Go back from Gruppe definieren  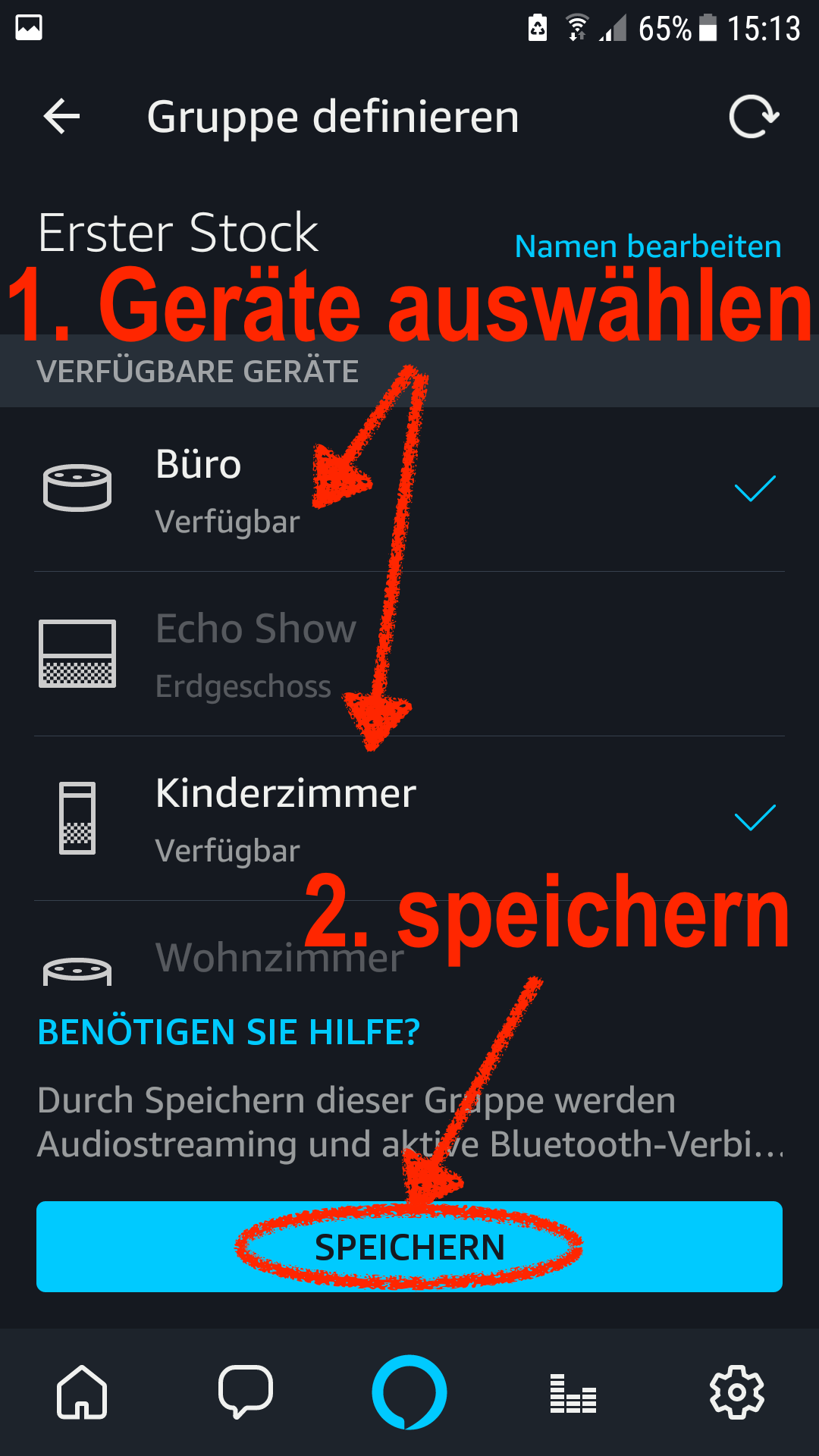(x=62, y=117)
